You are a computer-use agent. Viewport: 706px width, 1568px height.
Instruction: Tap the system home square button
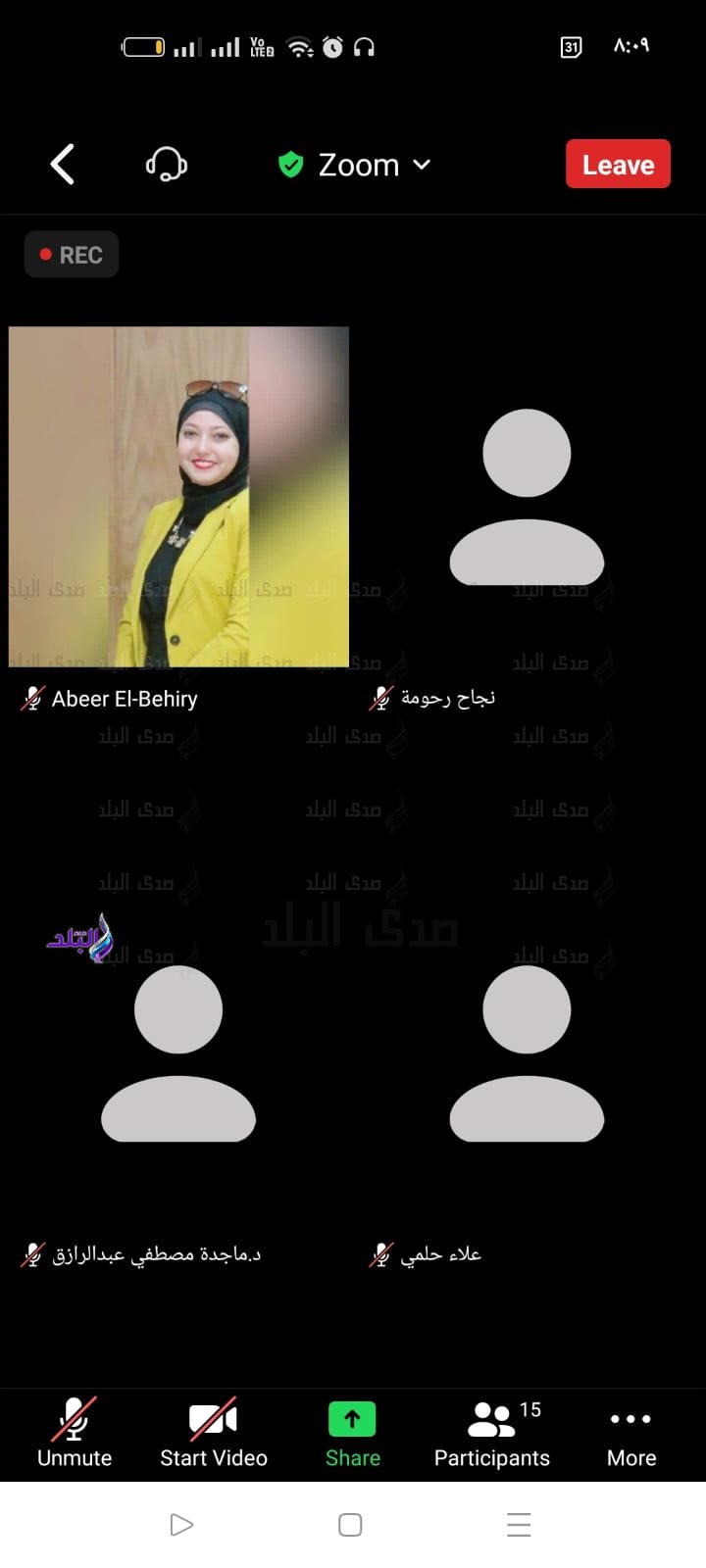(x=350, y=1525)
